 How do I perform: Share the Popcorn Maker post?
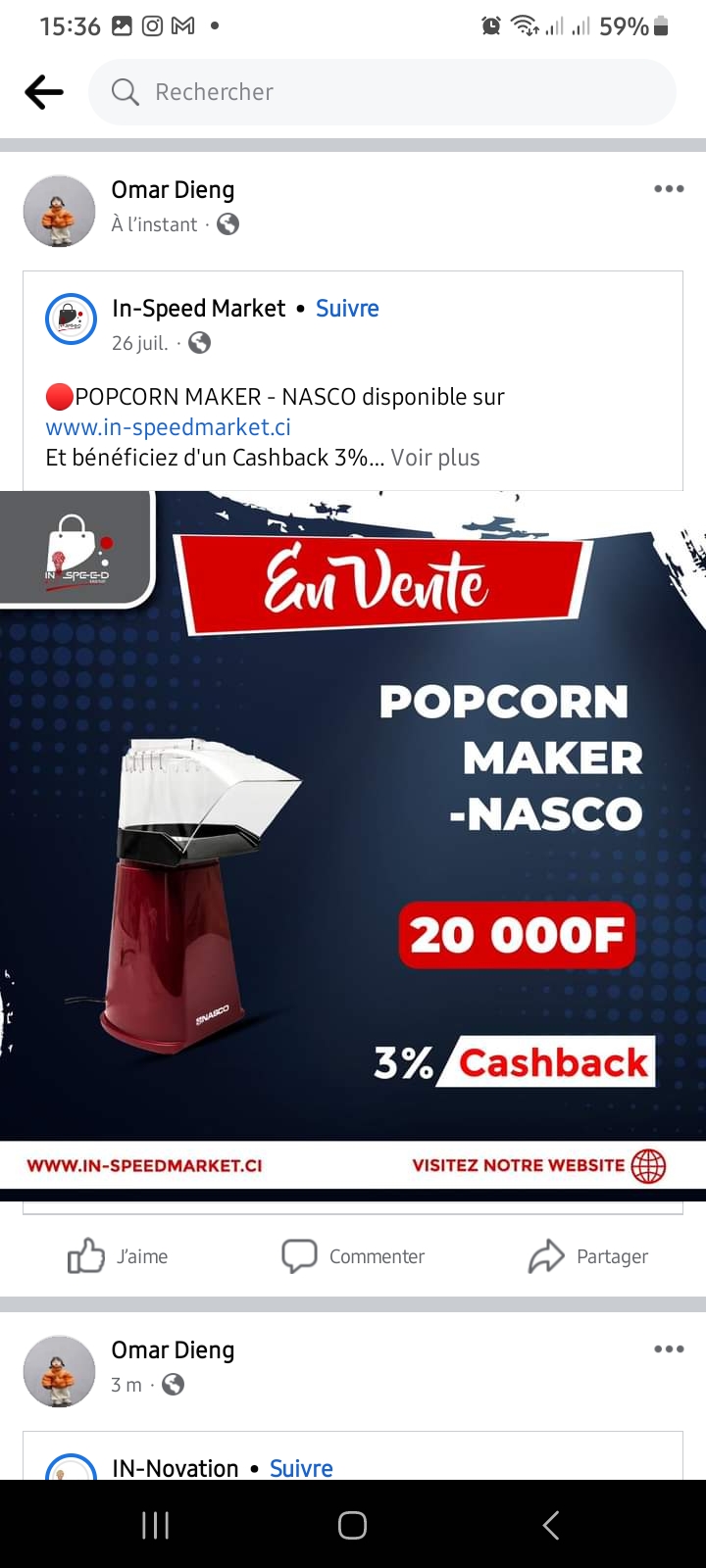tap(588, 1256)
